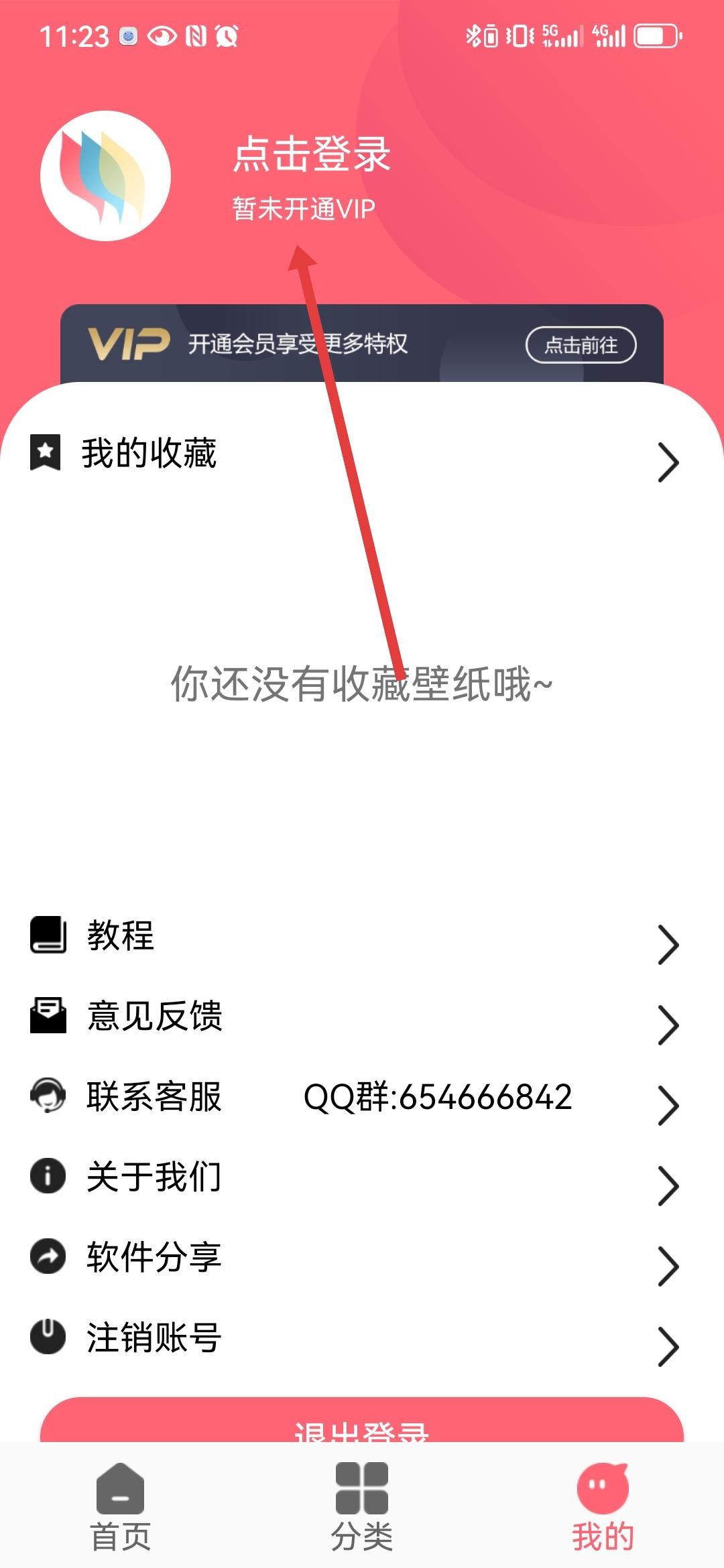Tap the 点击前往 VIP button
Image resolution: width=724 pixels, height=1568 pixels.
[581, 345]
